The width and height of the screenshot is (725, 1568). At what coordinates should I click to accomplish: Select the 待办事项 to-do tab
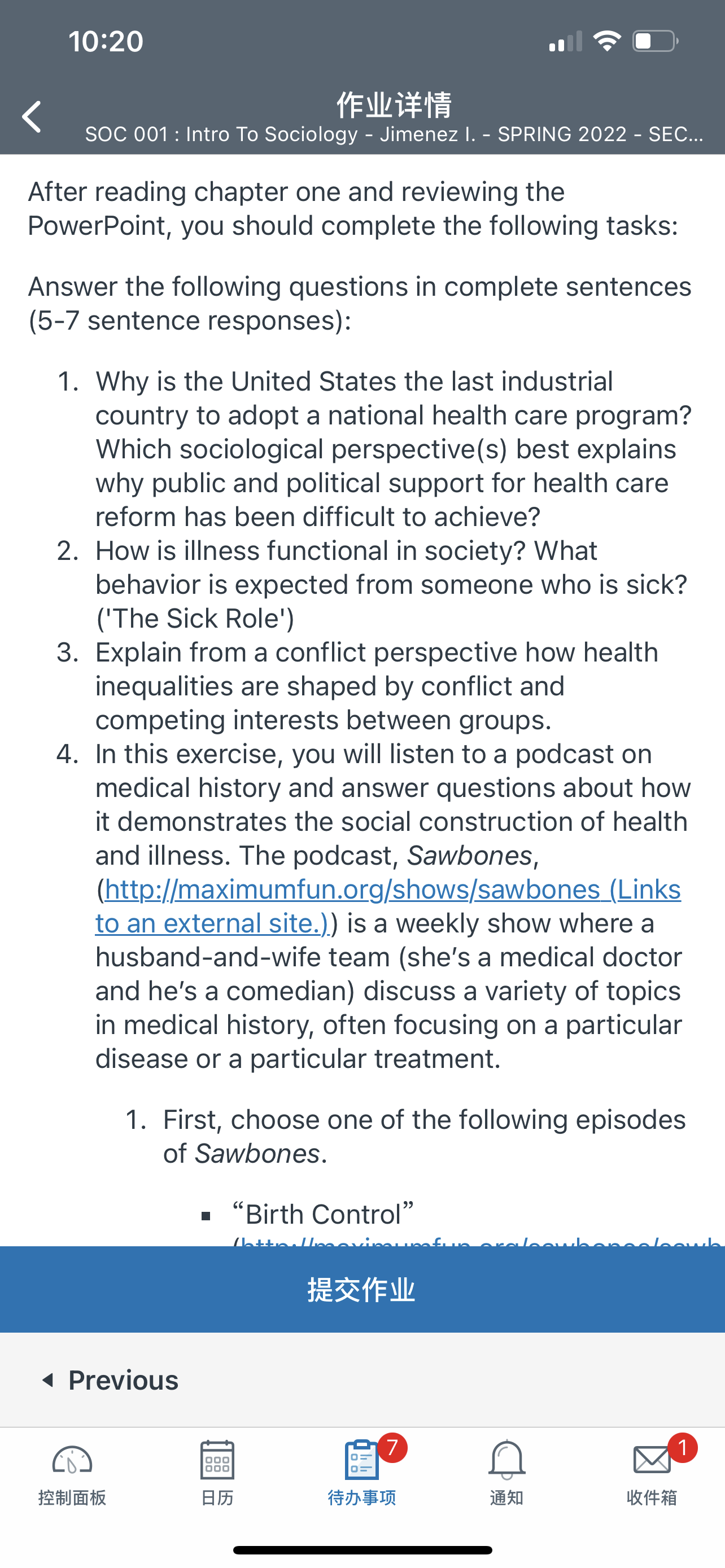click(x=362, y=1472)
